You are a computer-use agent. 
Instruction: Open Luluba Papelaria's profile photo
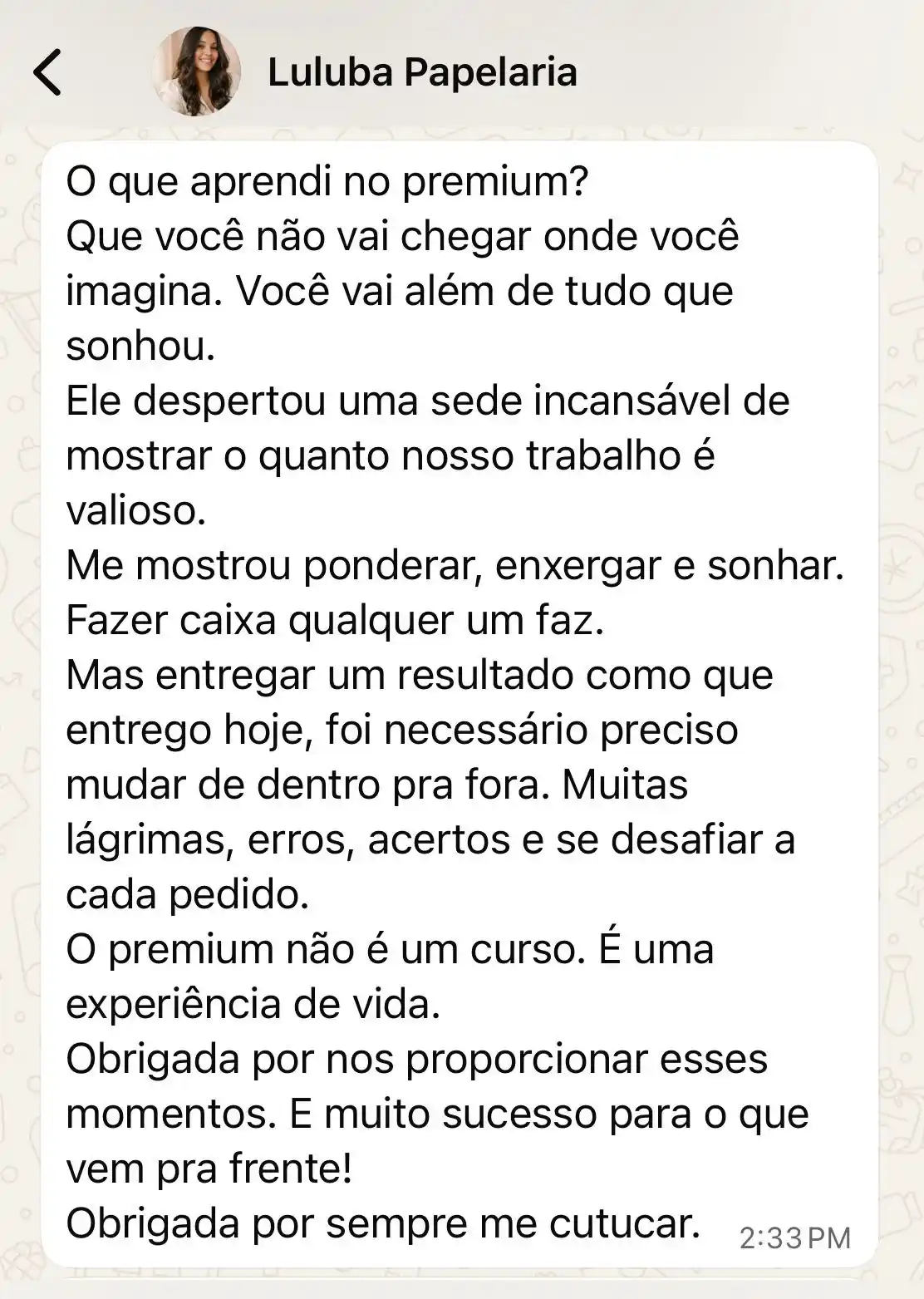coord(197,71)
